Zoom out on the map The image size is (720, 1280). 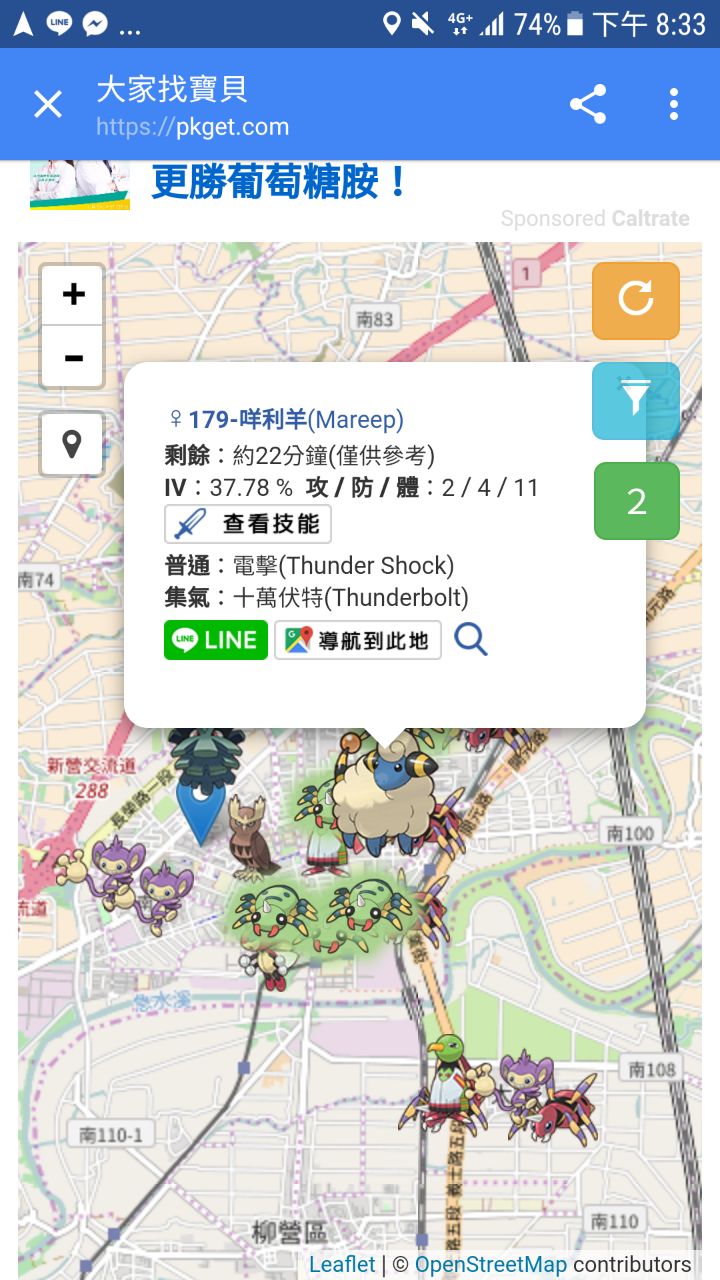point(73,357)
